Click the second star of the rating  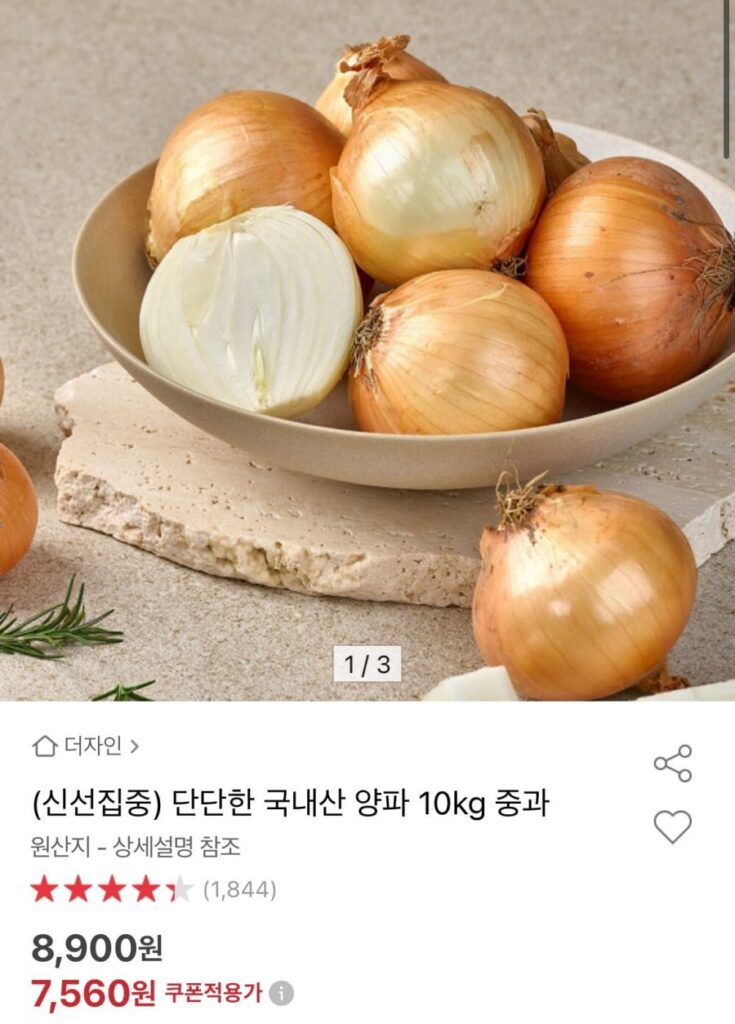click(x=77, y=888)
